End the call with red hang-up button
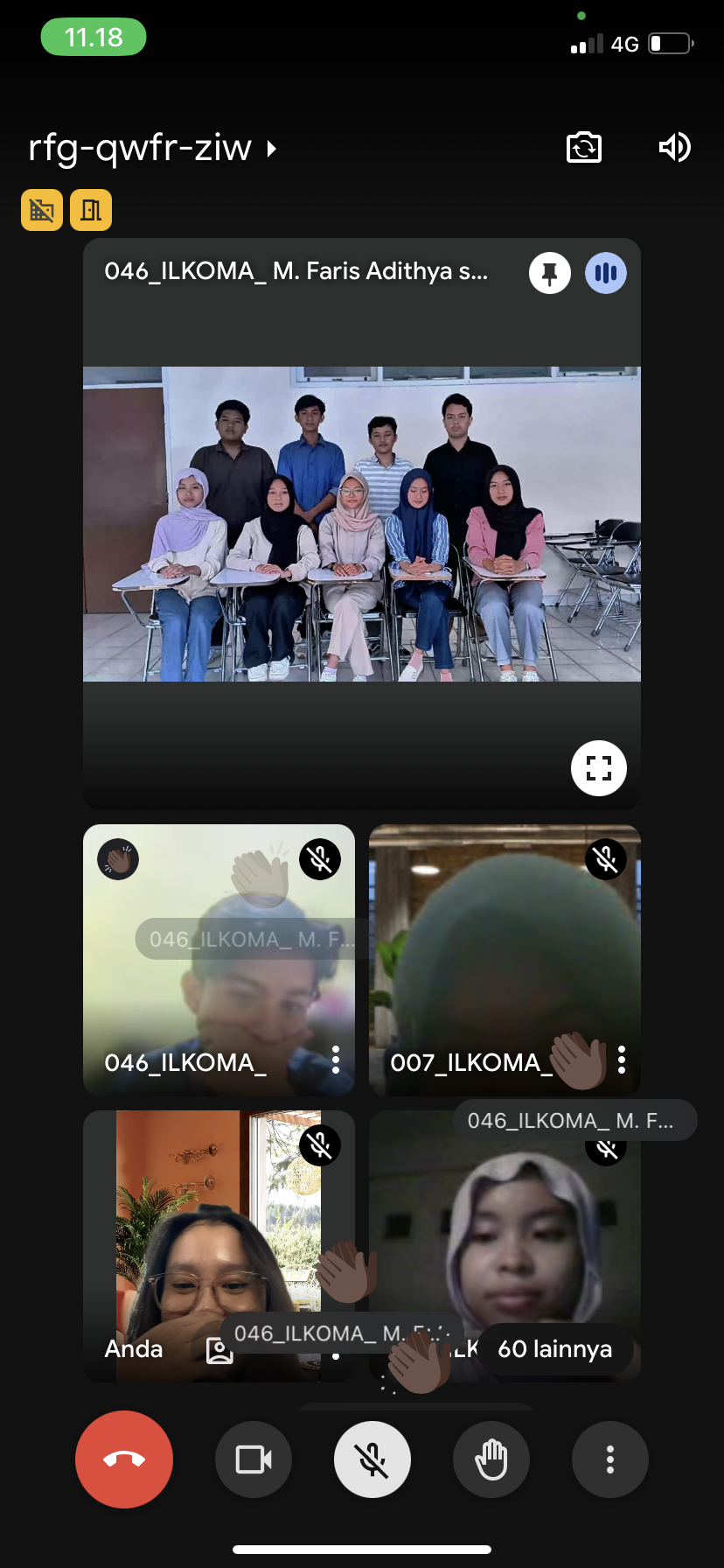The height and width of the screenshot is (1568, 724). [124, 1459]
